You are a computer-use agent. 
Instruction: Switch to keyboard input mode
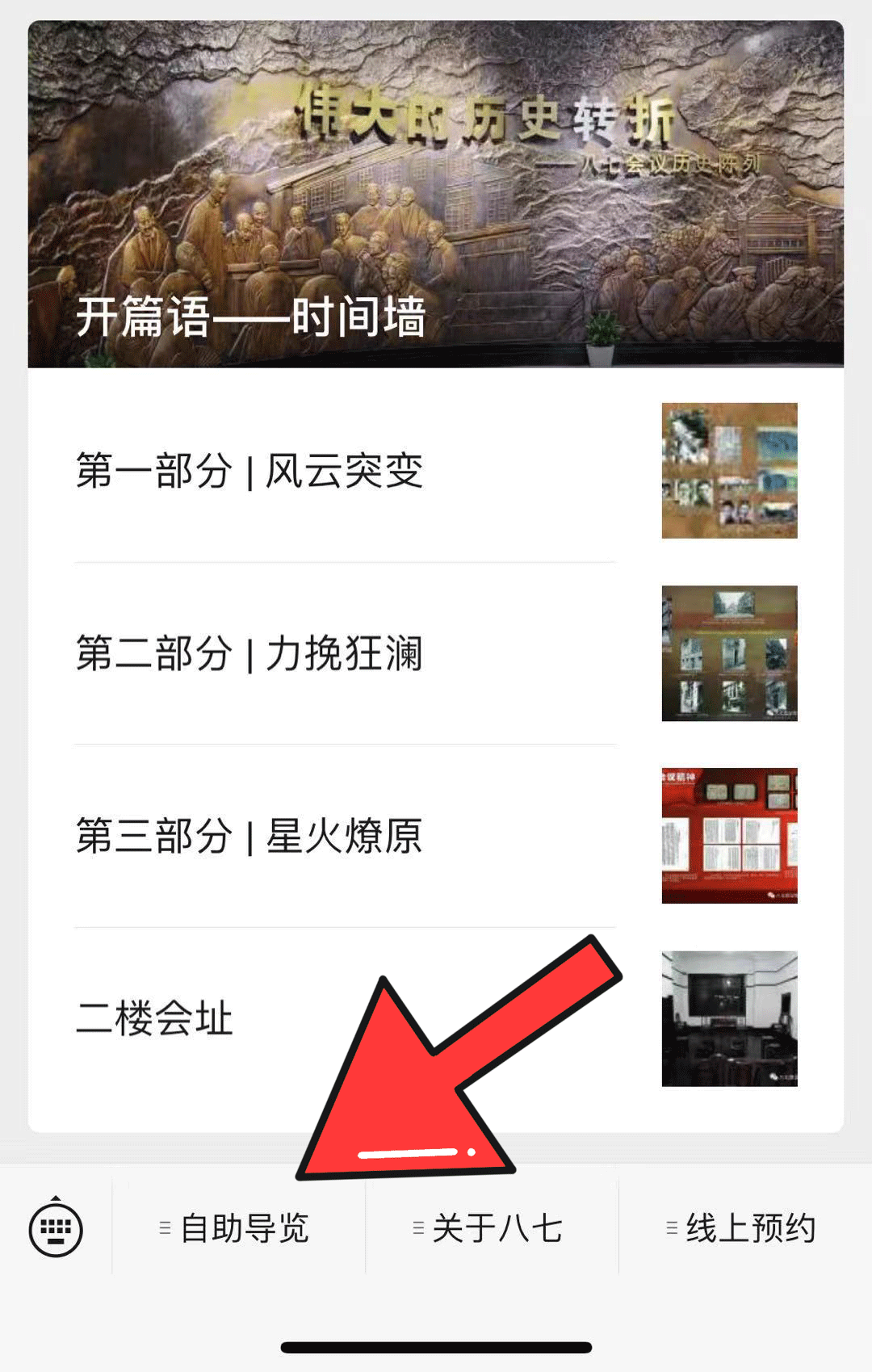[56, 1229]
